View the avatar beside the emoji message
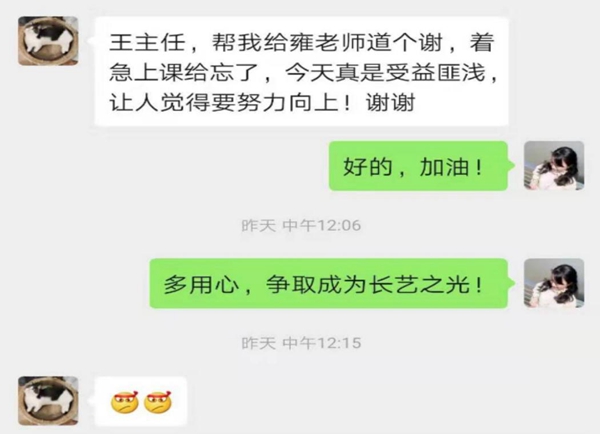 [48, 401]
